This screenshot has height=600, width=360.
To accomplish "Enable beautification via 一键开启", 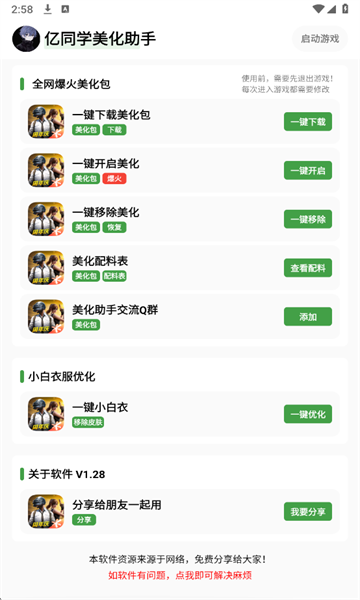I will (308, 170).
